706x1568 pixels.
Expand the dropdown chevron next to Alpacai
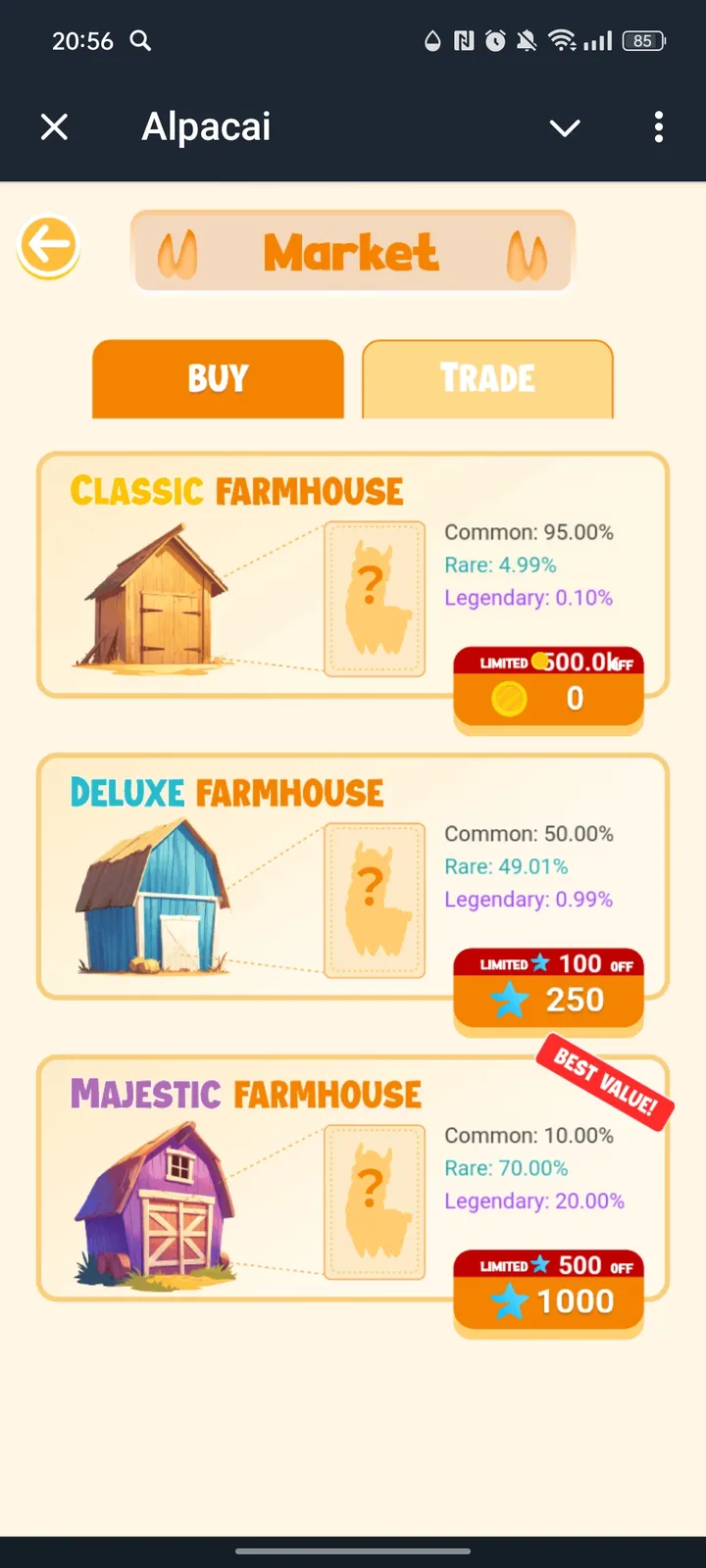[565, 127]
